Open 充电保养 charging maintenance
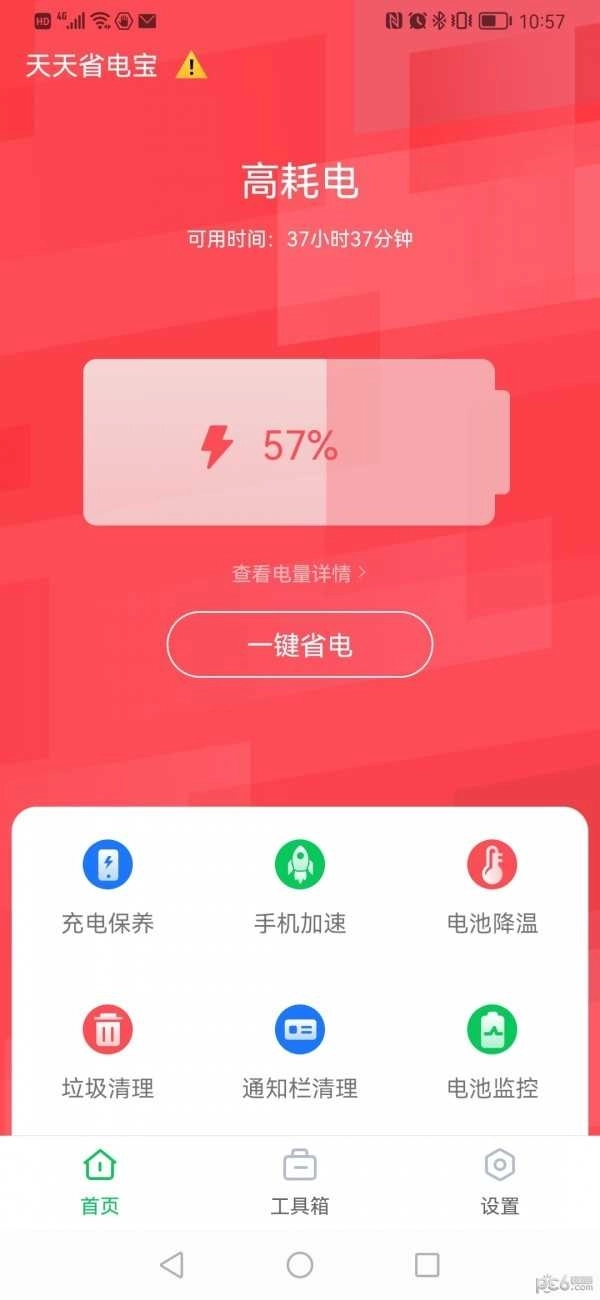The width and height of the screenshot is (600, 1300). click(107, 885)
